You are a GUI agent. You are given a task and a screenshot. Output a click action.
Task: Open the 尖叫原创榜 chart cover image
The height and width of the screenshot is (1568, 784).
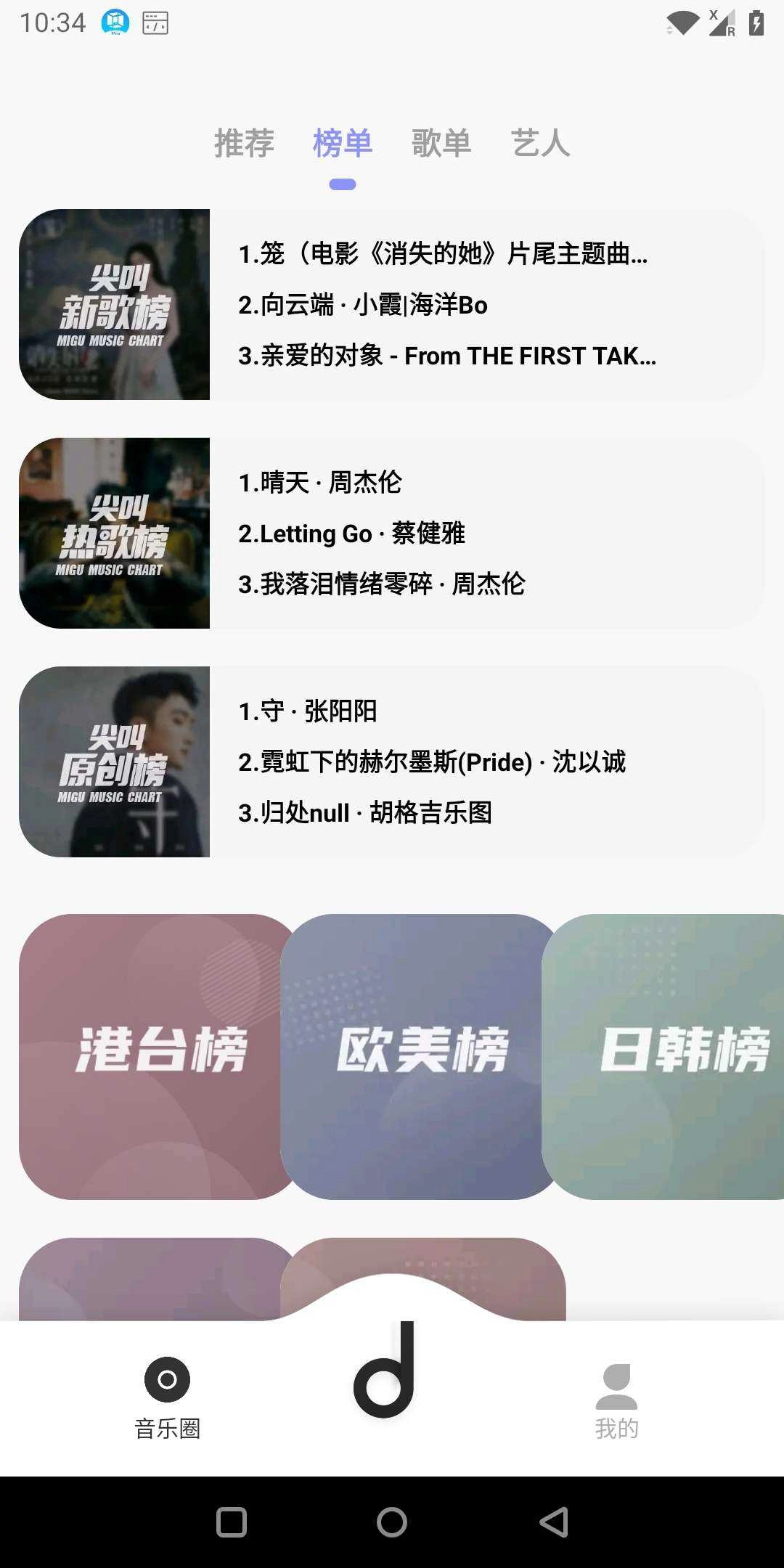(x=116, y=762)
